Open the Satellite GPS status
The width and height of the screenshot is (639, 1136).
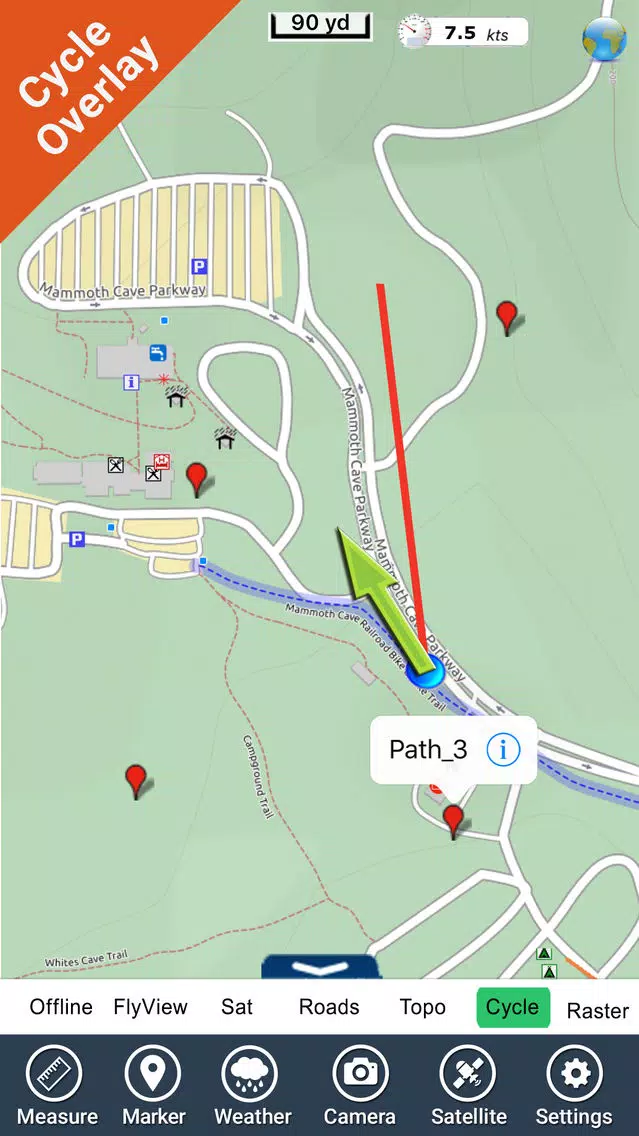468,1086
